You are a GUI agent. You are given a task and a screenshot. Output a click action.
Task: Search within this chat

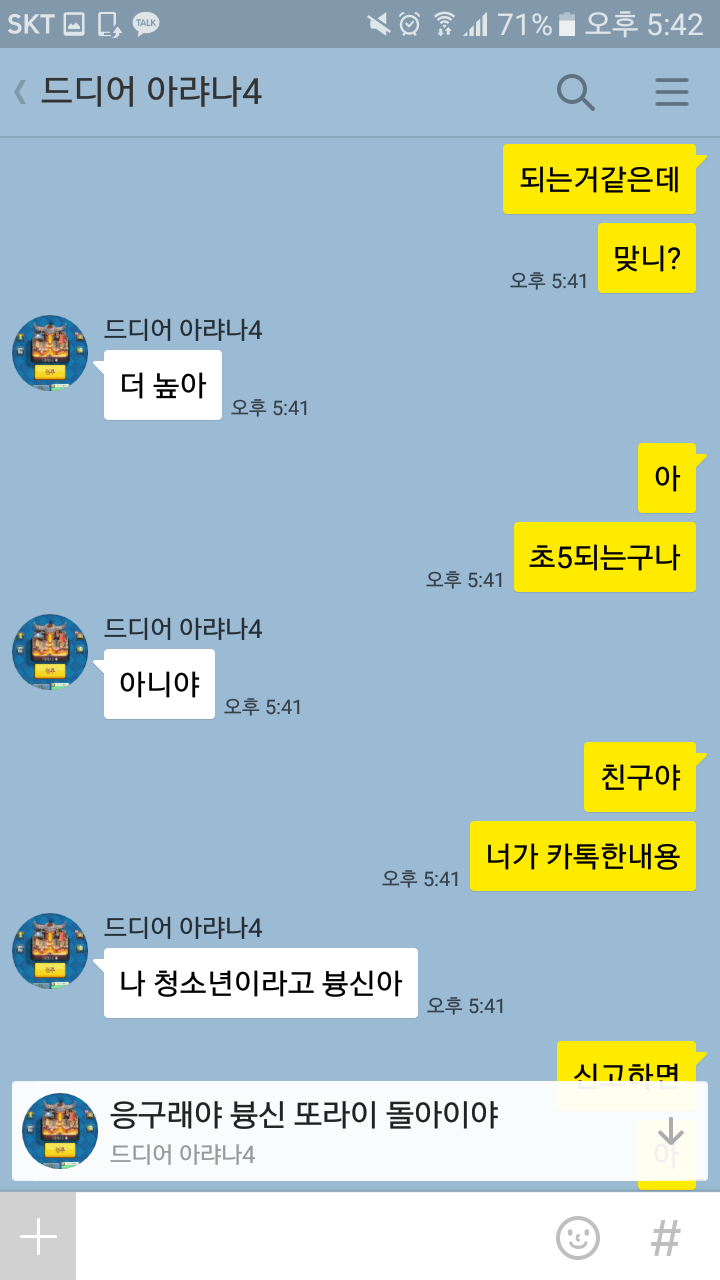coord(575,93)
